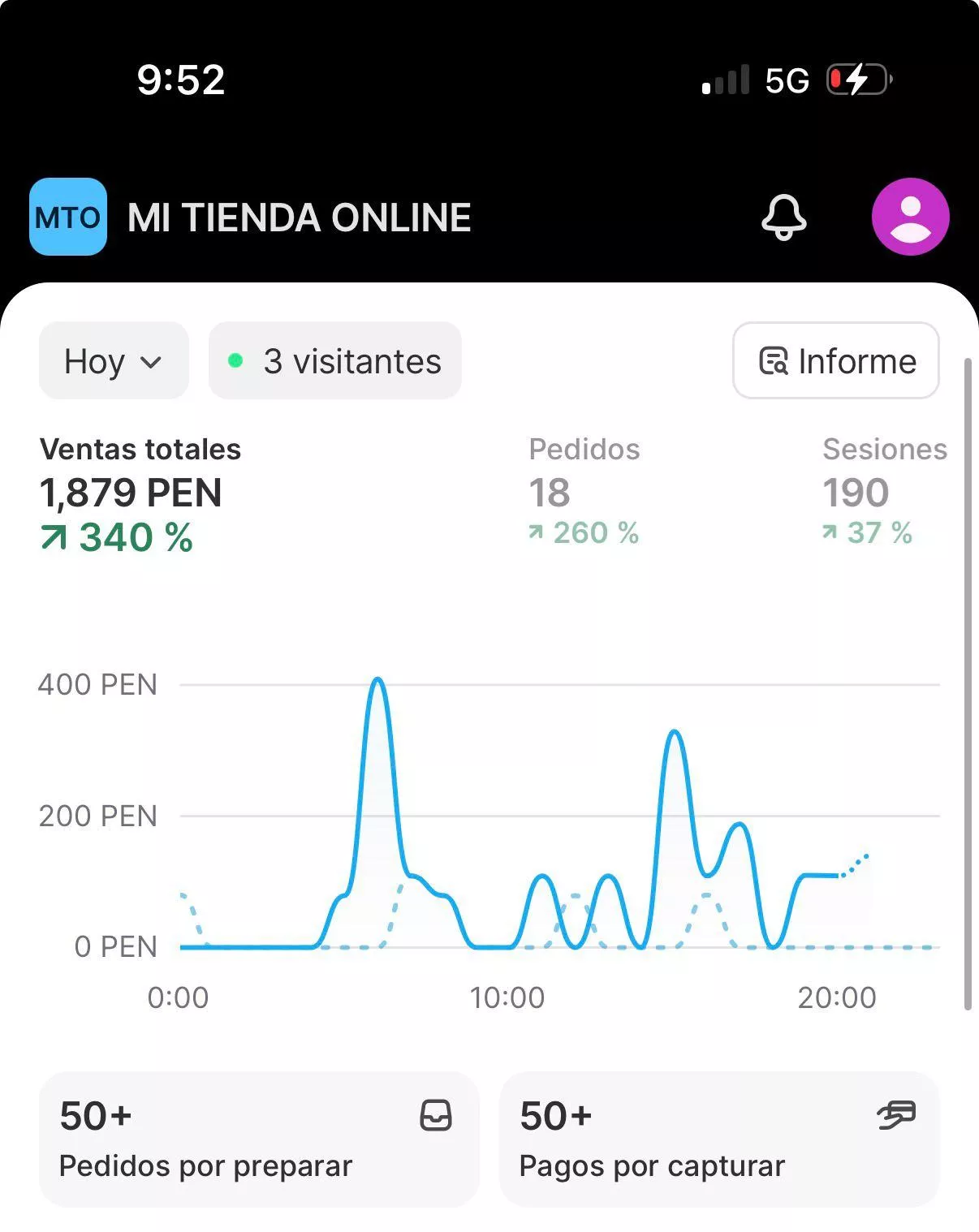979x1232 pixels.
Task: Open Pedidos por preparar card
Action: 259,1139
